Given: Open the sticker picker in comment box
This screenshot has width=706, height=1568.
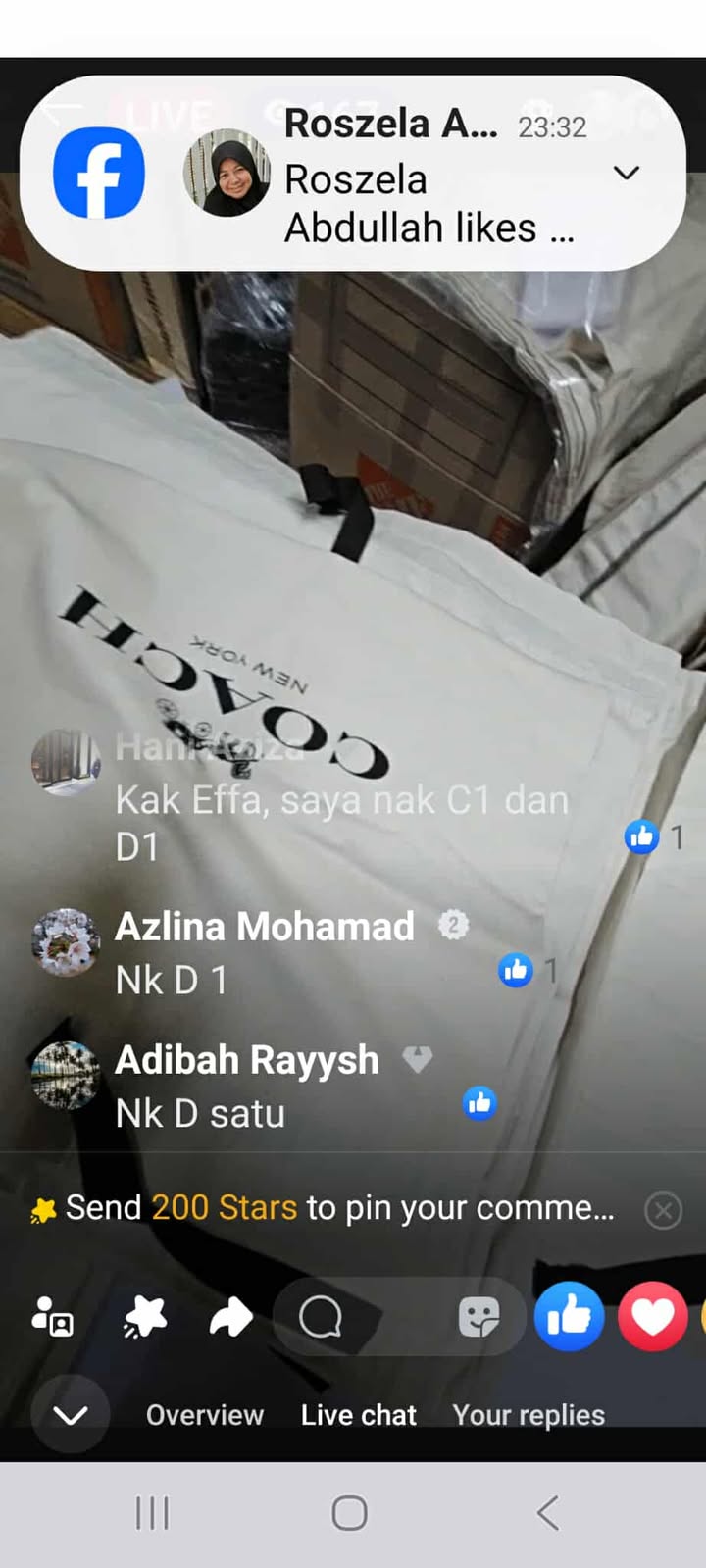Looking at the screenshot, I should tap(479, 1317).
